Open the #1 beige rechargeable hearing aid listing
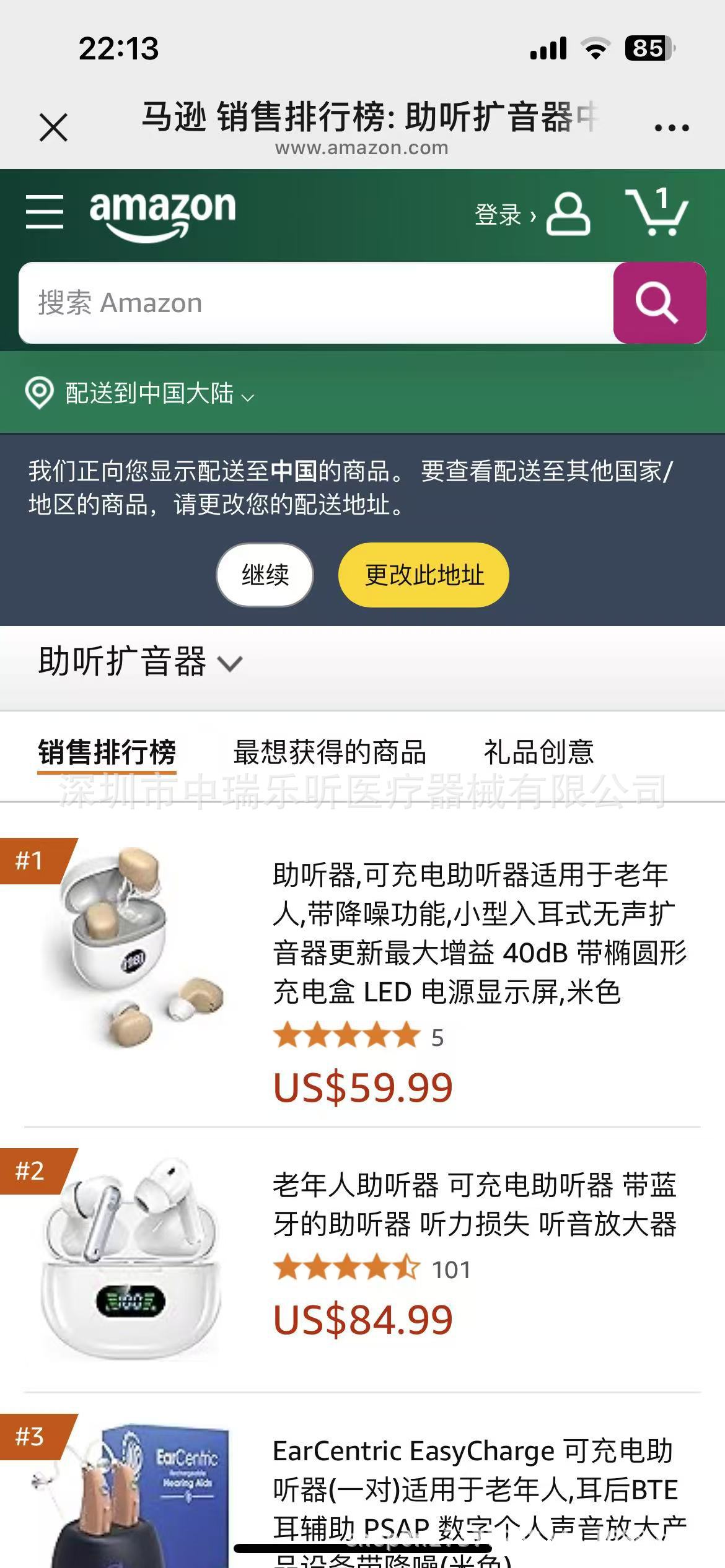 pos(479,933)
